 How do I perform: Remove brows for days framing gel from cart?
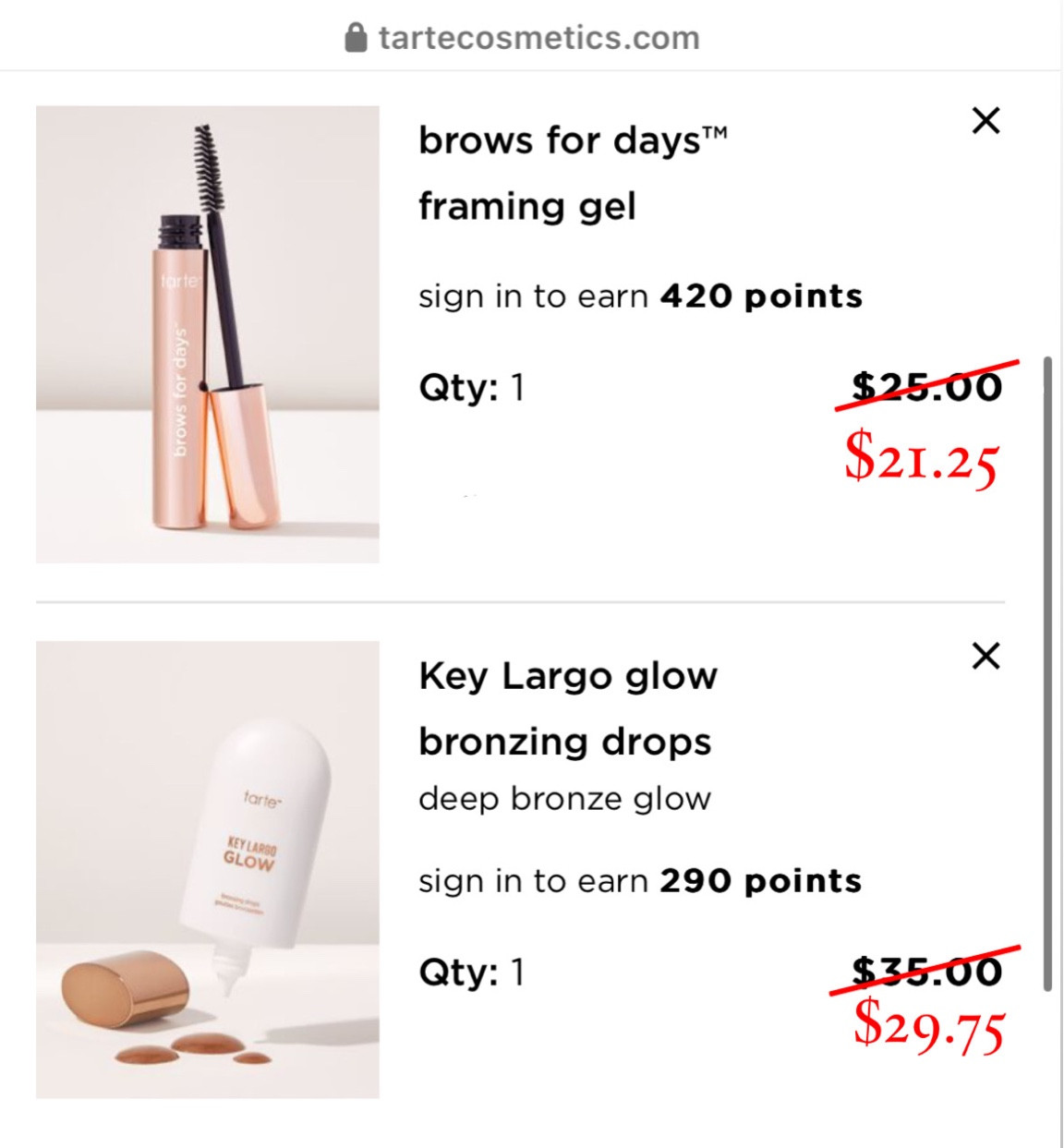point(985,120)
